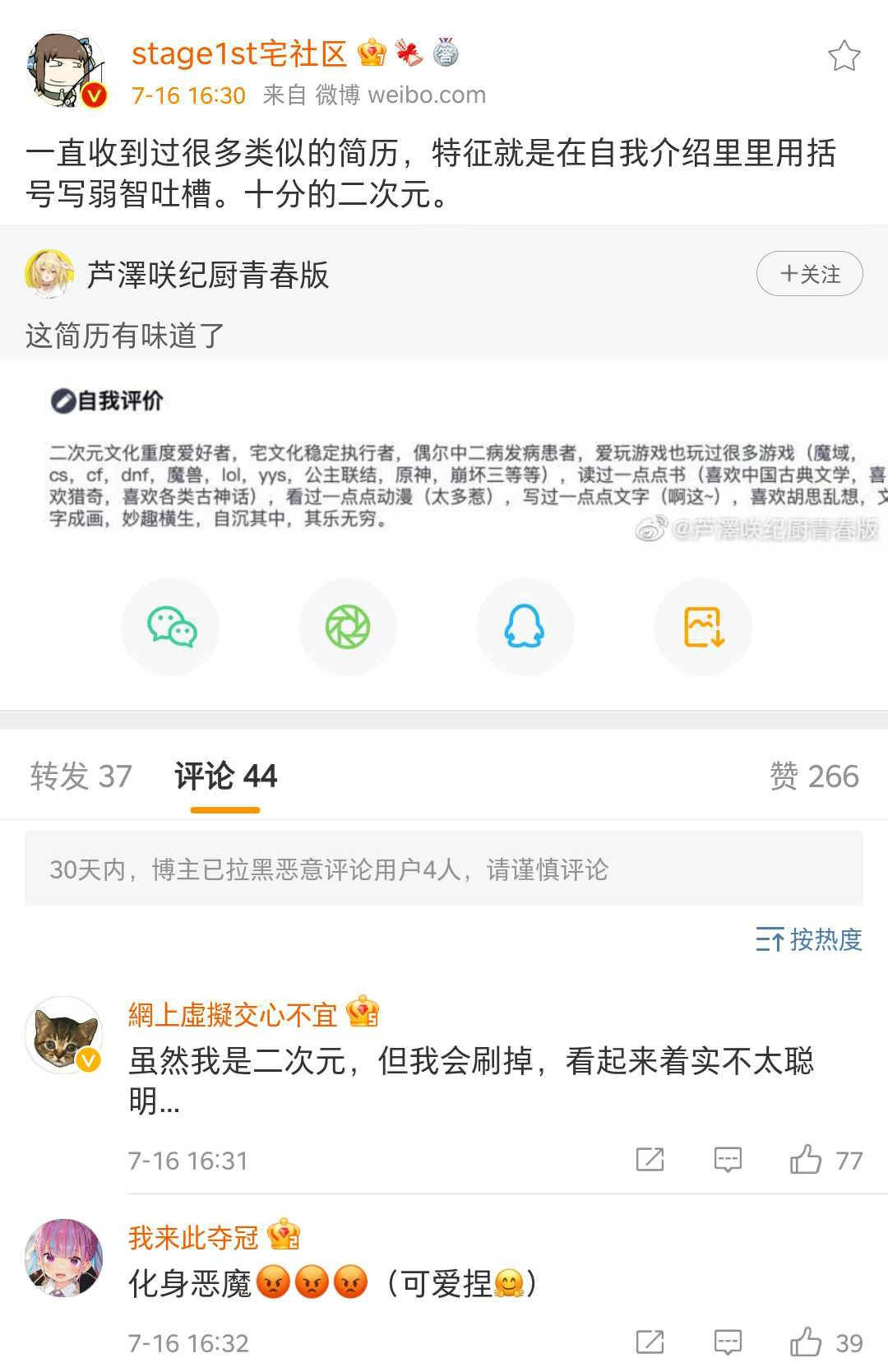Screen dimensions: 888x1372
Task: Switch to the 转发 37 tab
Action: tap(81, 776)
